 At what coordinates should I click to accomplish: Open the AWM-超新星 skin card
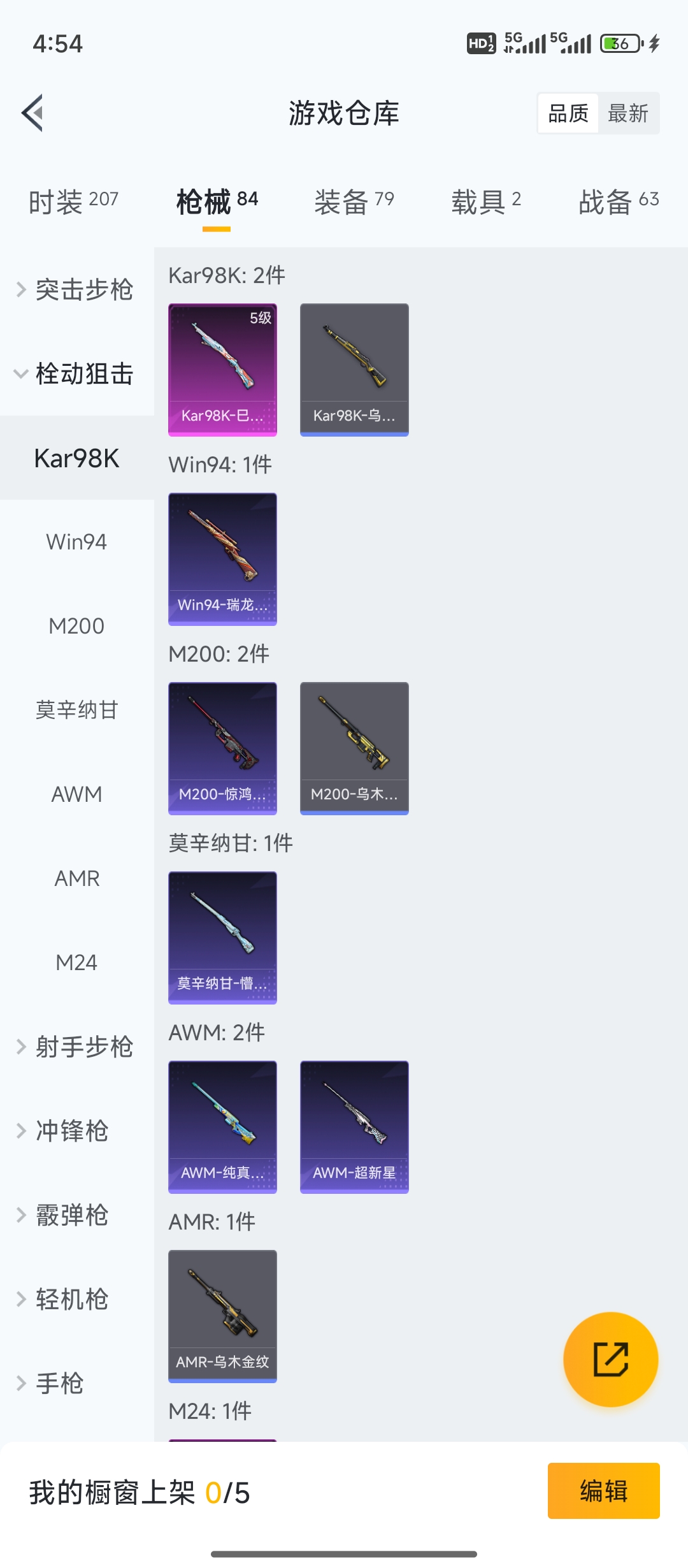(x=354, y=1127)
